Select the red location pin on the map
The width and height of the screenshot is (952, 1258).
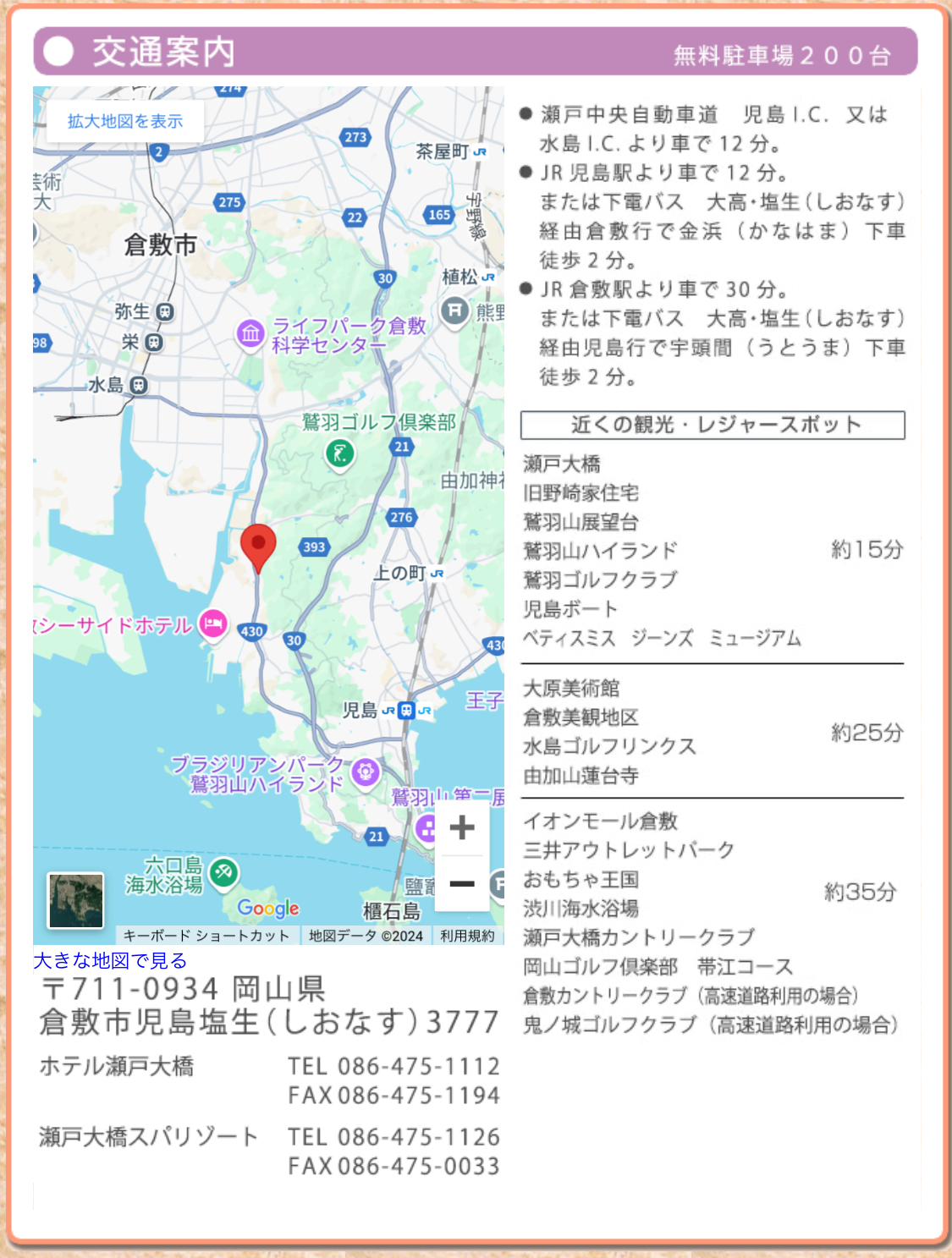point(258,546)
